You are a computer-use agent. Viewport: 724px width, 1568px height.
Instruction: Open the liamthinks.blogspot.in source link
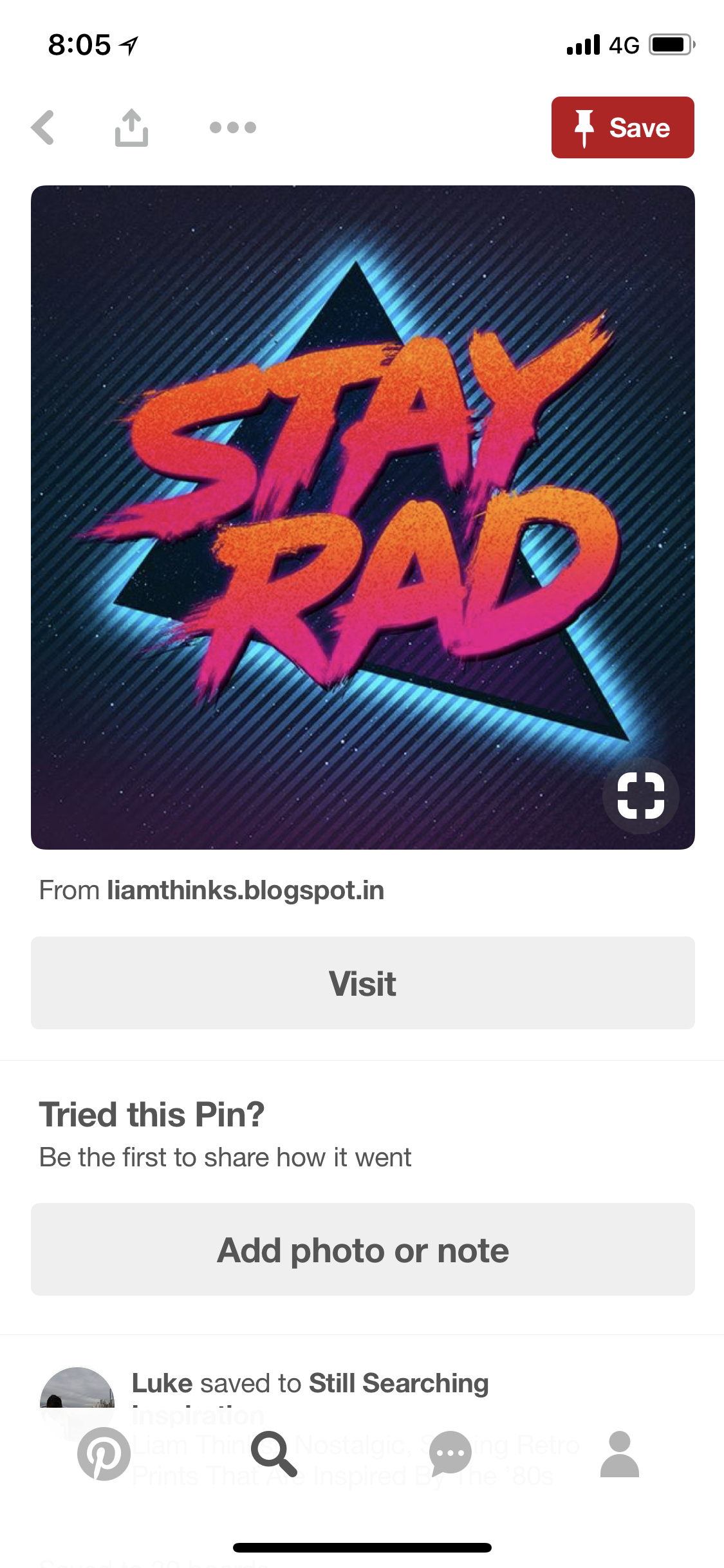245,890
